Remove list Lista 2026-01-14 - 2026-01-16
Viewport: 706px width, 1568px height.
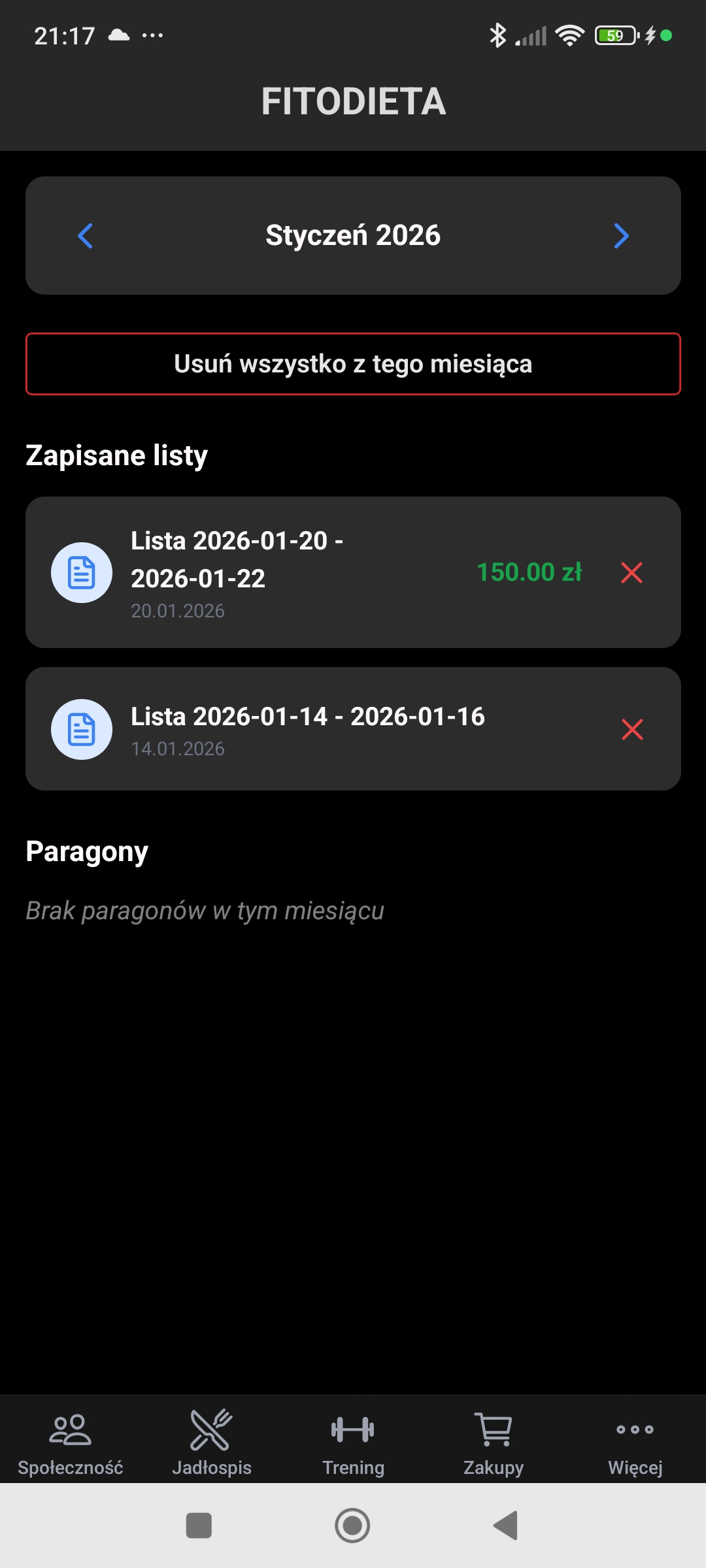(631, 730)
